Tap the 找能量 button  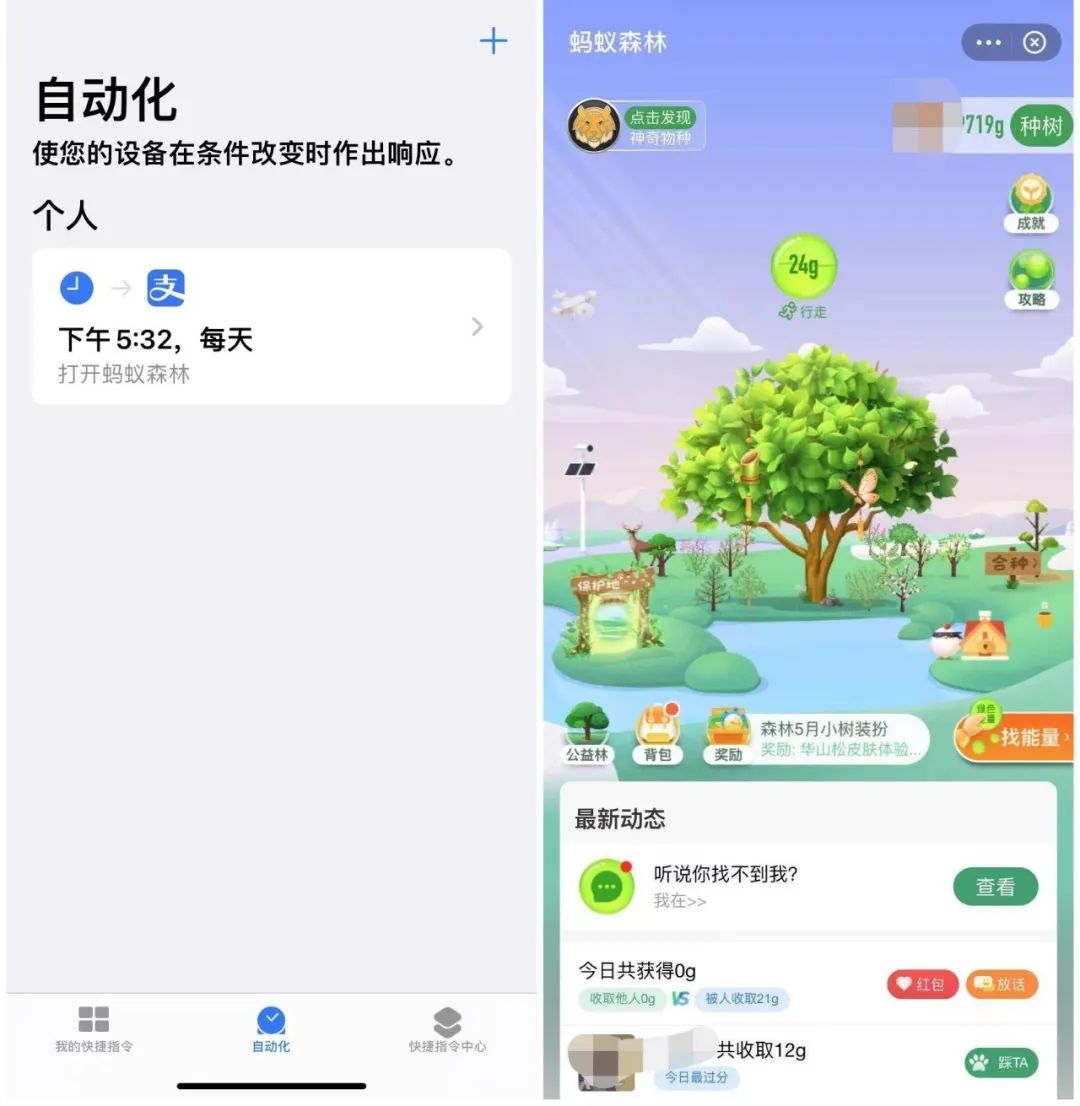pos(1015,738)
